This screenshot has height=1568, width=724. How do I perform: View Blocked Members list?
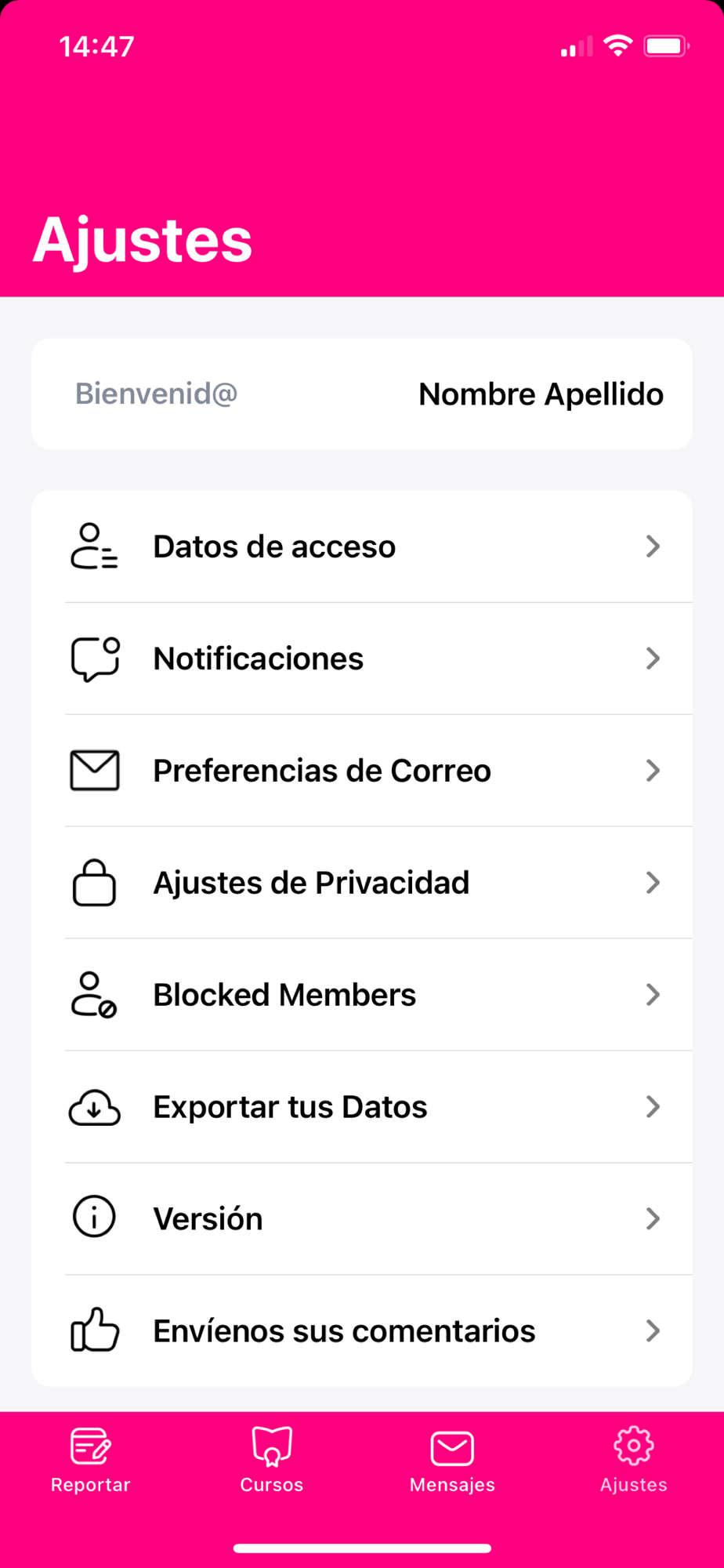(x=362, y=995)
